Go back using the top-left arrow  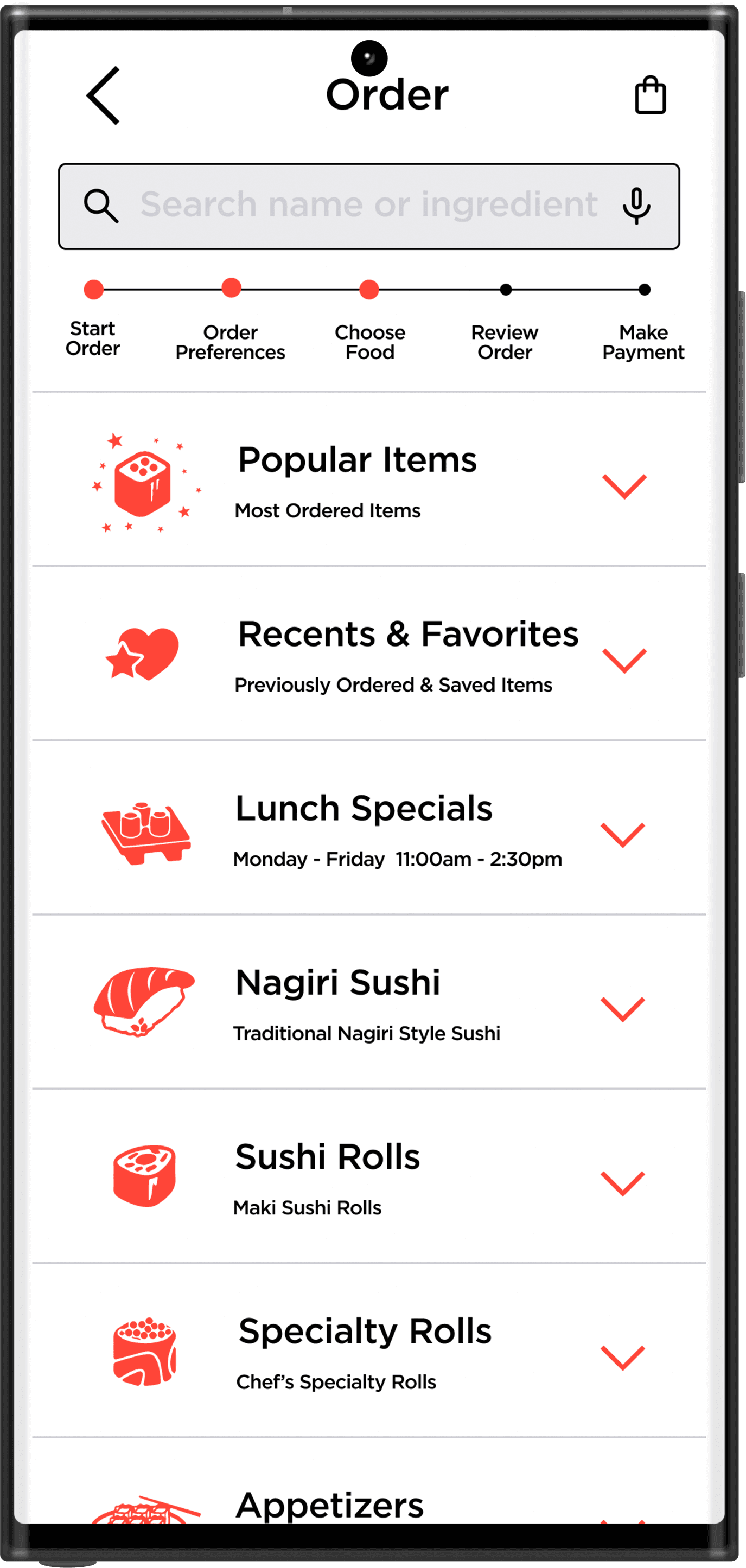coord(103,95)
